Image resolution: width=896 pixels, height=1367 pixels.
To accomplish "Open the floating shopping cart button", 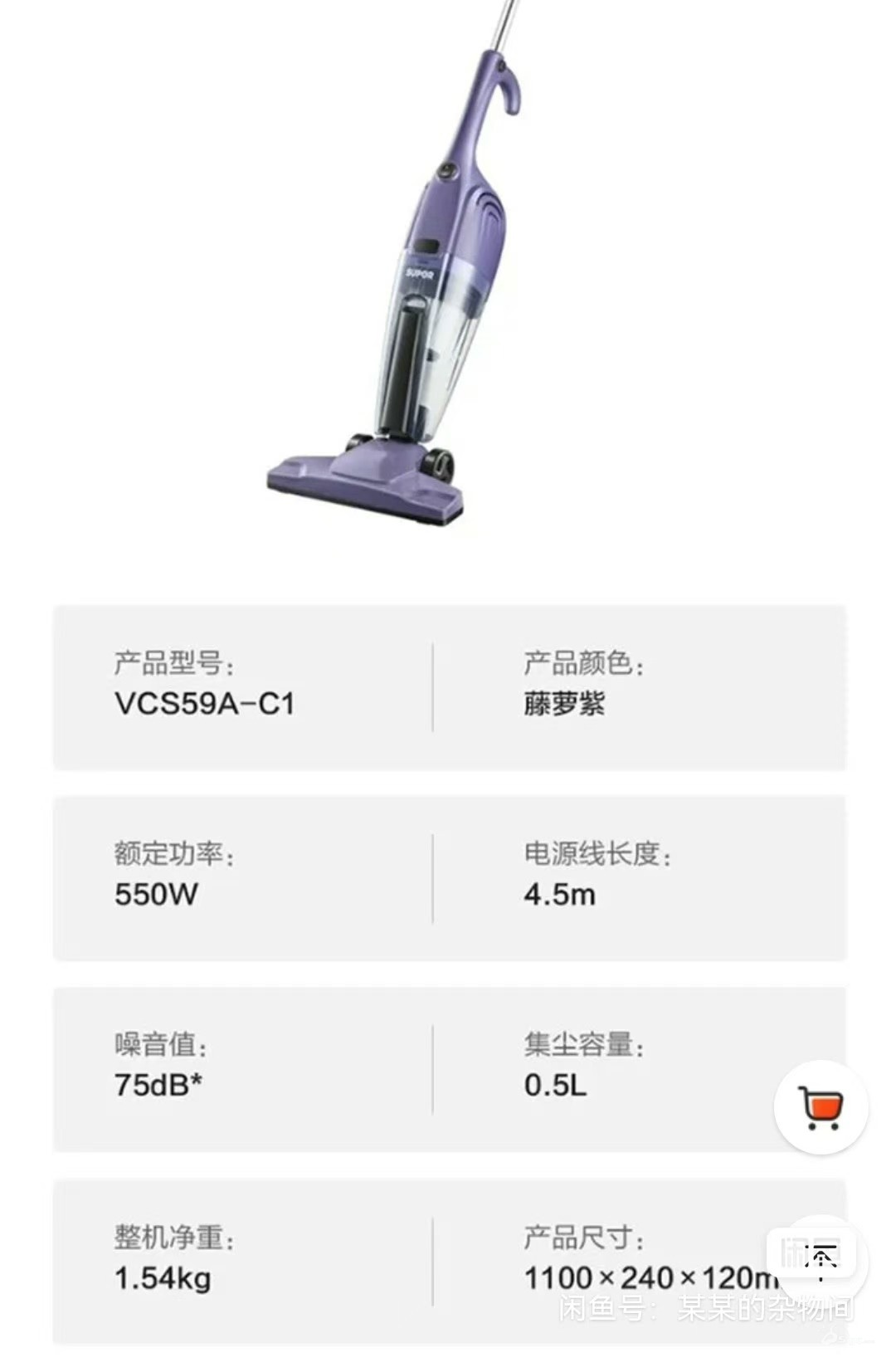I will [821, 1107].
